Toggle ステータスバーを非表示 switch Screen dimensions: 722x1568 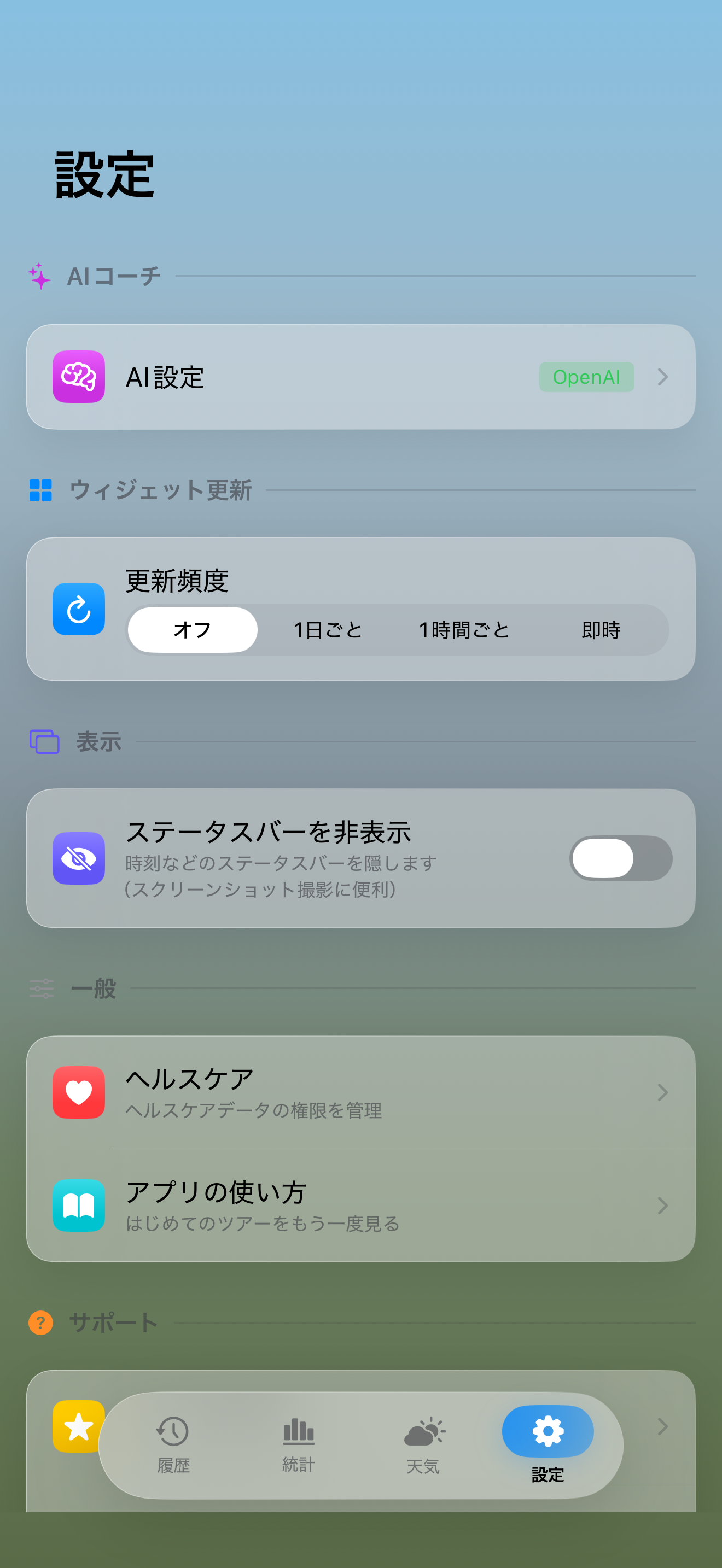click(621, 858)
